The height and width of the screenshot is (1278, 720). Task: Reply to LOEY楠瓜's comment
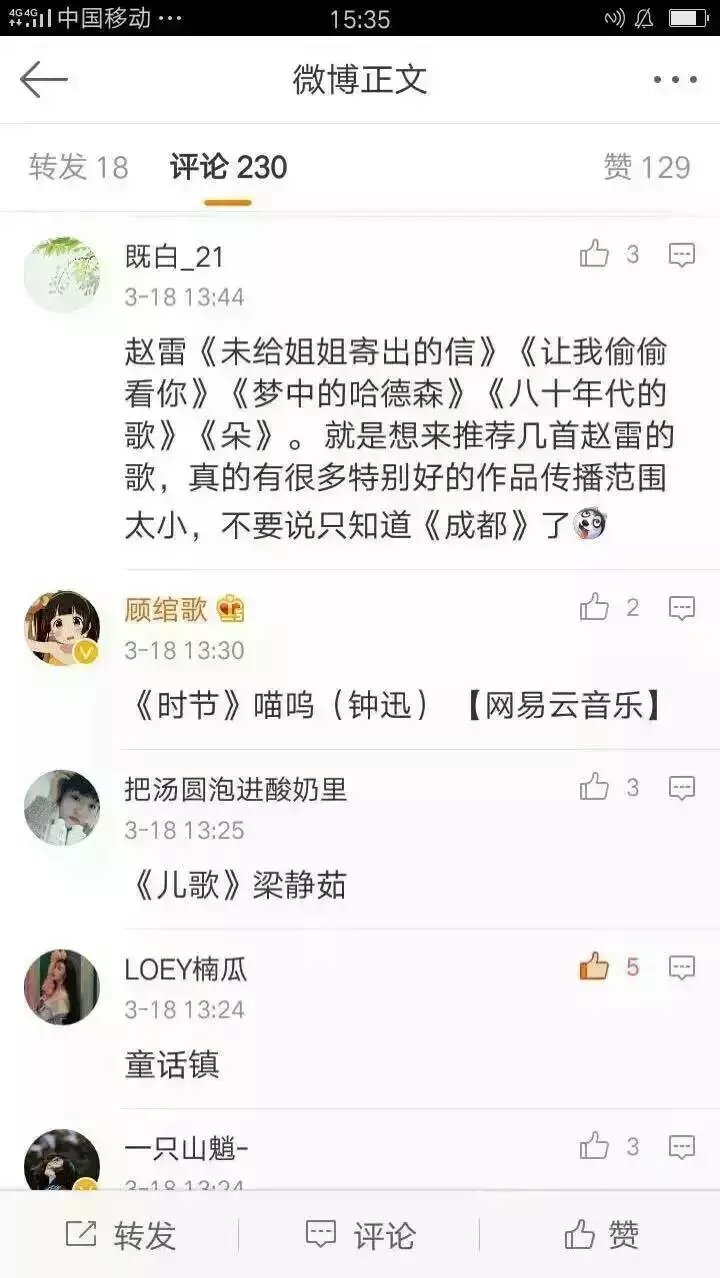pos(682,967)
